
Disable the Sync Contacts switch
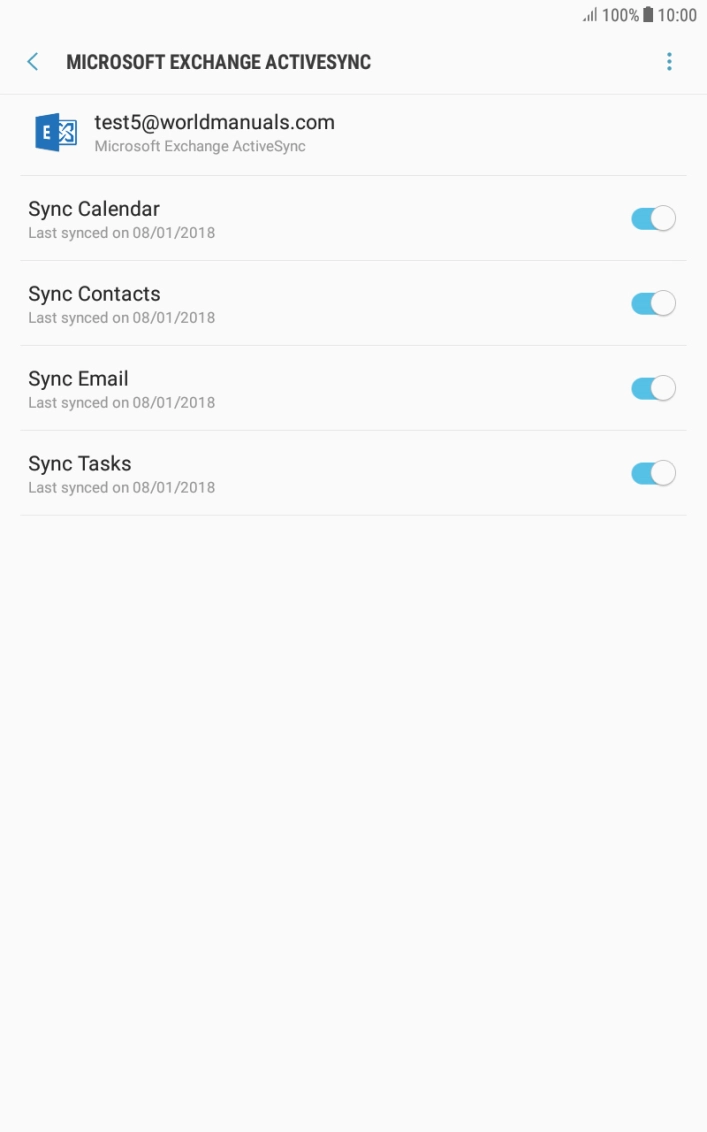tap(653, 304)
